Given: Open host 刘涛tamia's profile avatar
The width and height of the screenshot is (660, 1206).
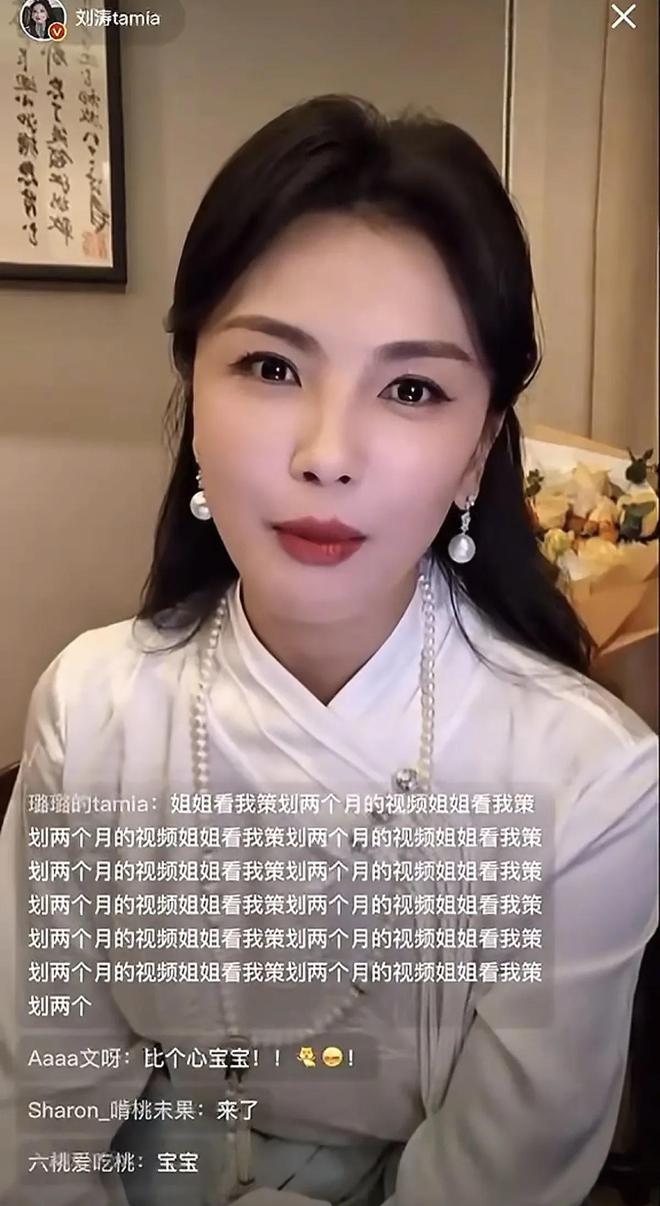Looking at the screenshot, I should click(x=42, y=19).
